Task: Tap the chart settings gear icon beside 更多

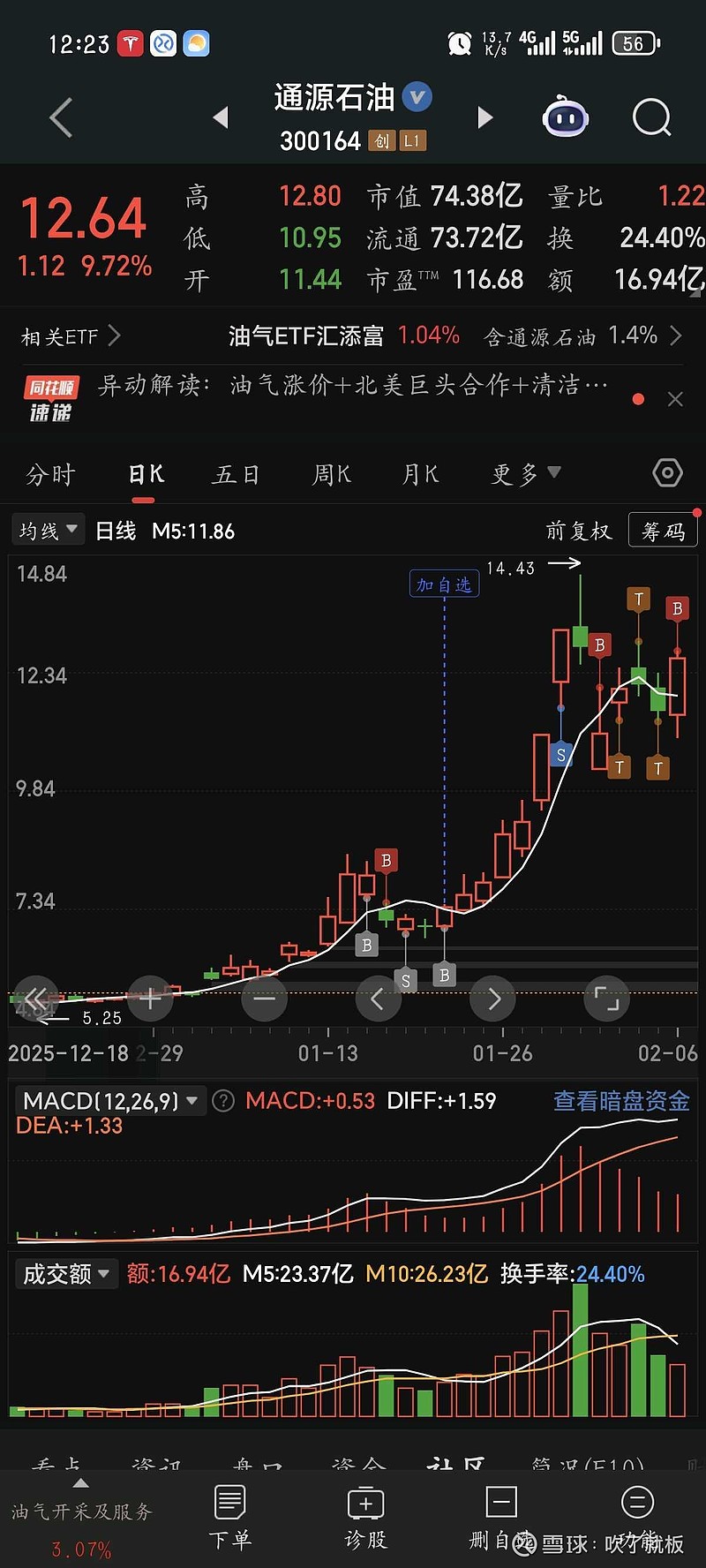Action: 666,473
